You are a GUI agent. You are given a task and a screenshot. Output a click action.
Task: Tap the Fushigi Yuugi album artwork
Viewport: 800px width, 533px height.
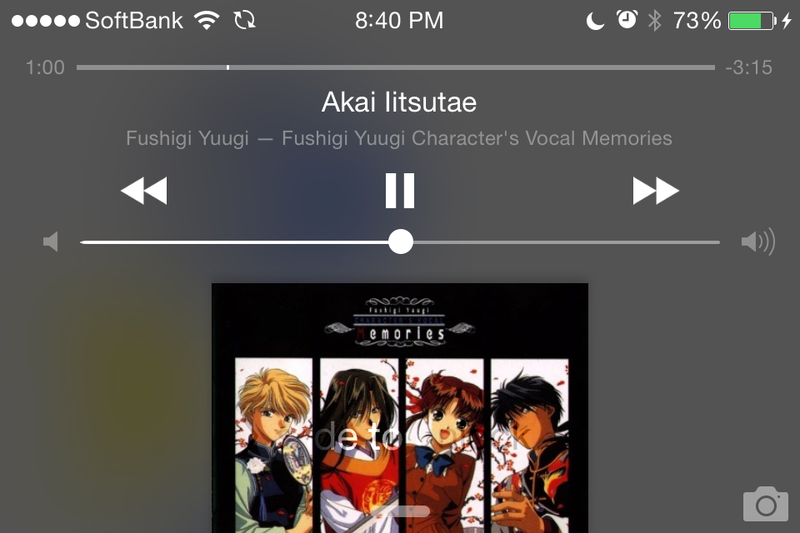400,410
